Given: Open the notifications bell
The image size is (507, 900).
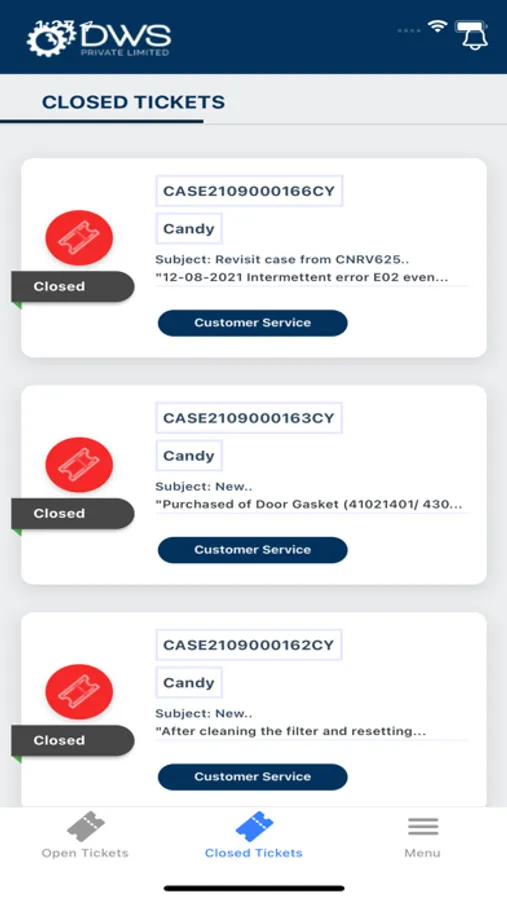Looking at the screenshot, I should [x=474, y=36].
